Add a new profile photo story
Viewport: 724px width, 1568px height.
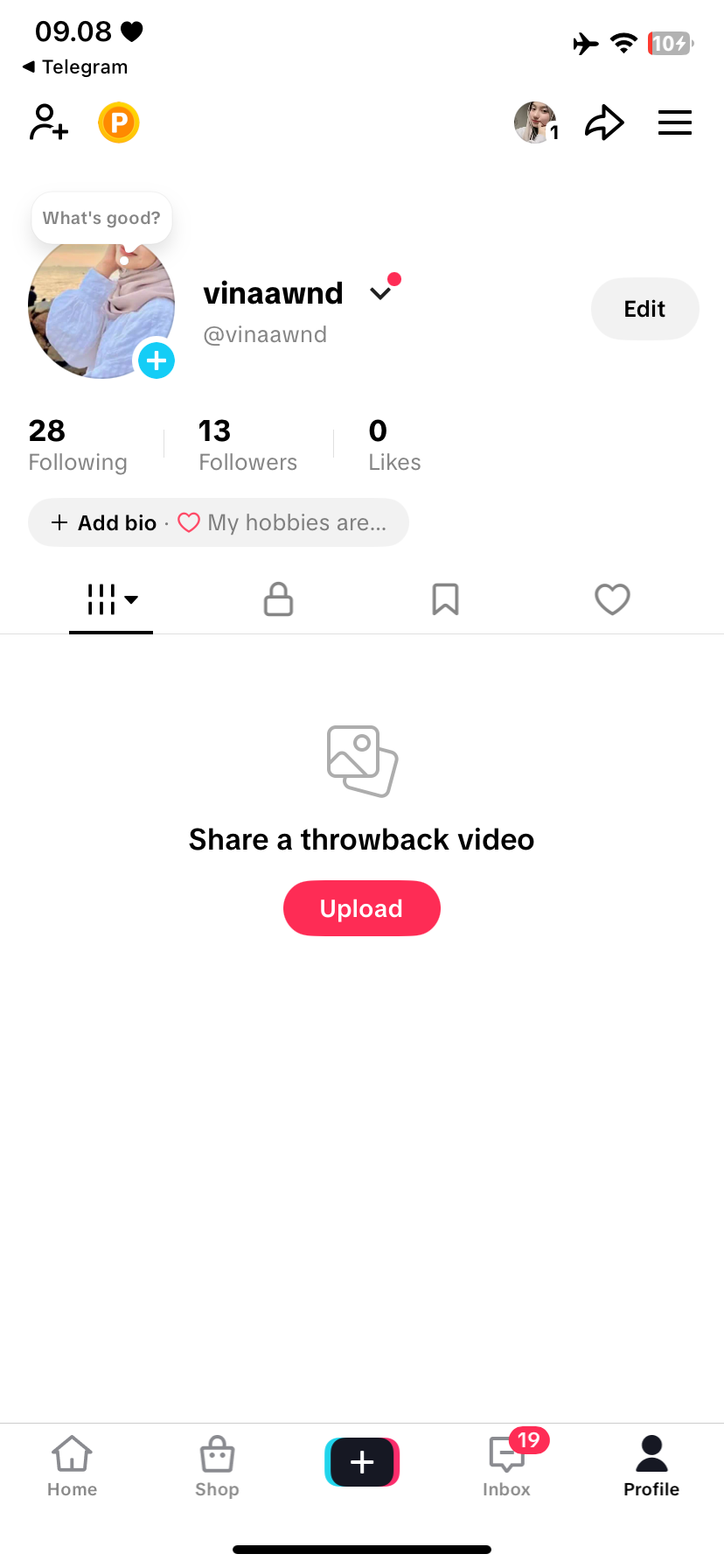[157, 360]
